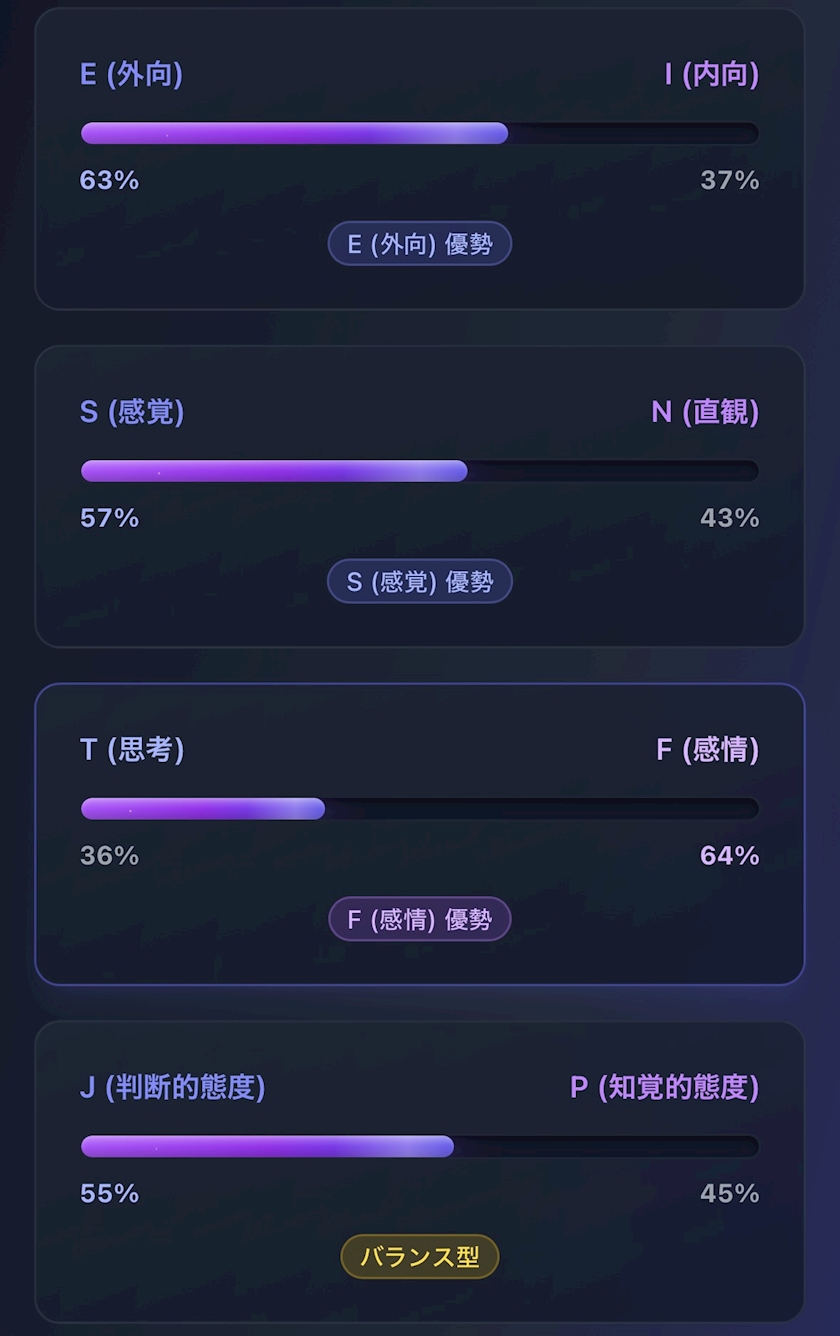This screenshot has height=1336, width=840.
Task: View the J (判断的態度) / P (知覚的態度) card
Action: click(420, 1172)
